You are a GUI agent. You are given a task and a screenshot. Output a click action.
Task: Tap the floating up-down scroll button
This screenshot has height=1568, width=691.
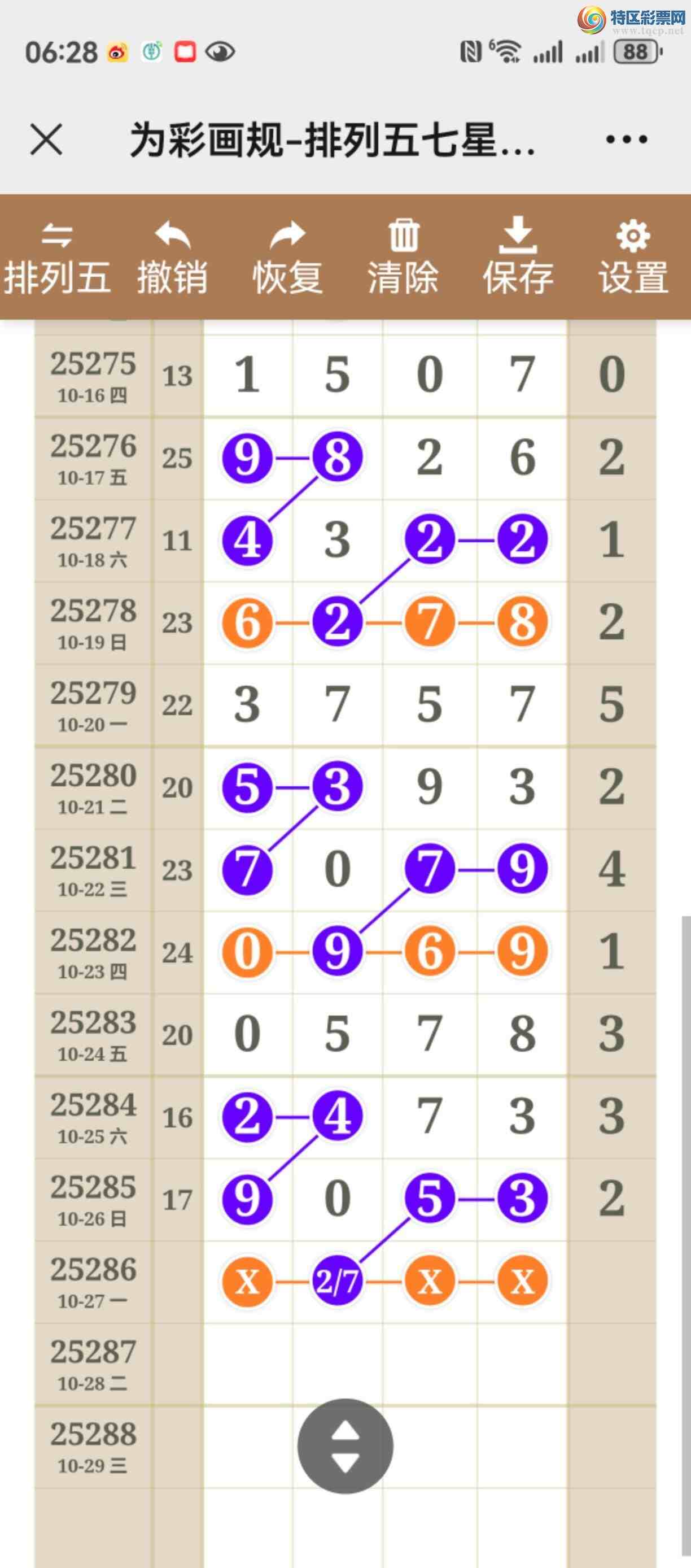[x=345, y=1445]
